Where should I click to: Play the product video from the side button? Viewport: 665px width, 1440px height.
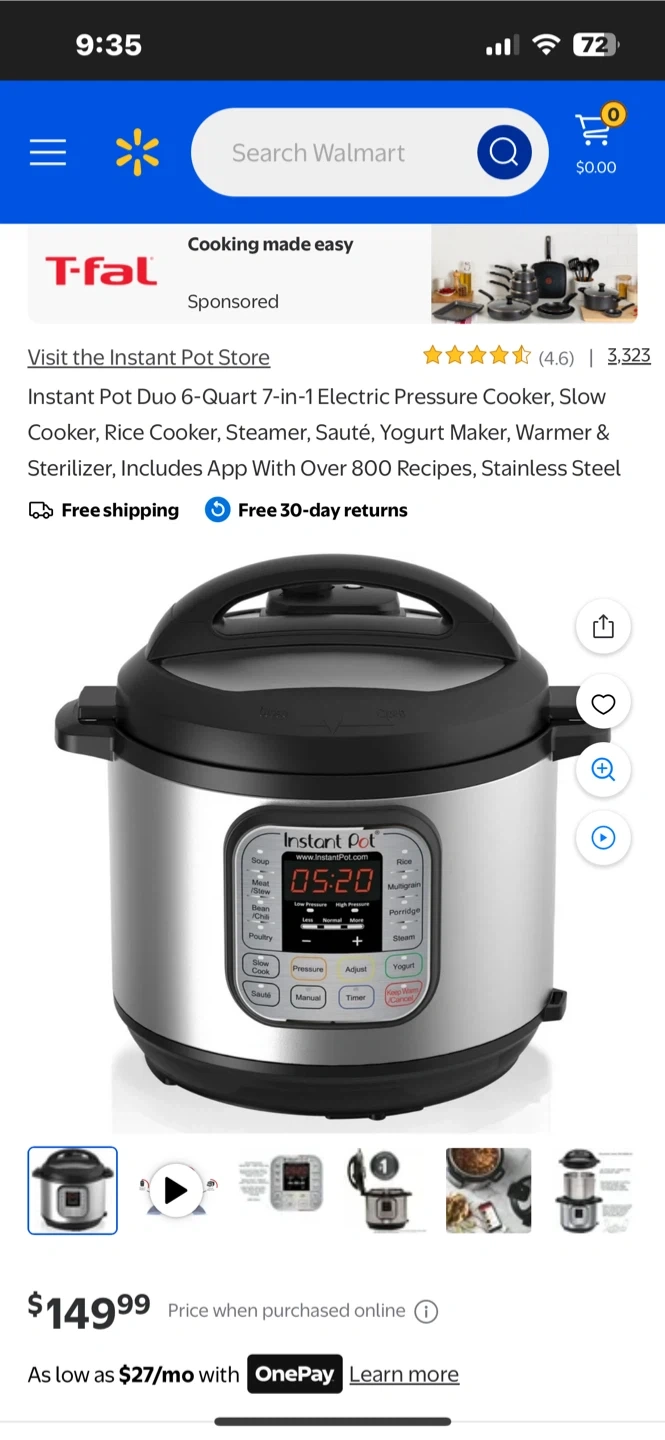[x=603, y=838]
